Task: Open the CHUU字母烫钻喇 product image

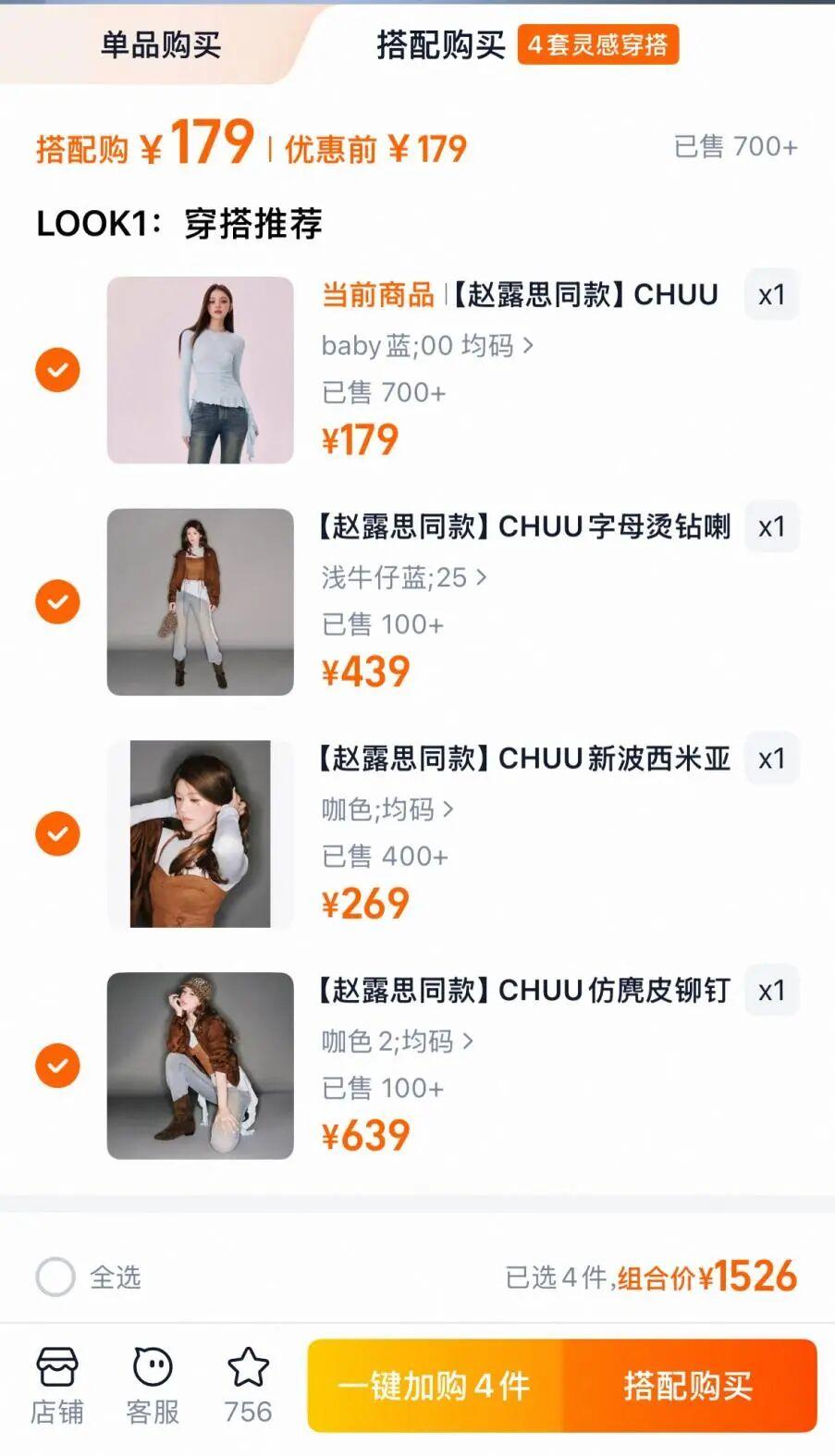Action: click(201, 602)
